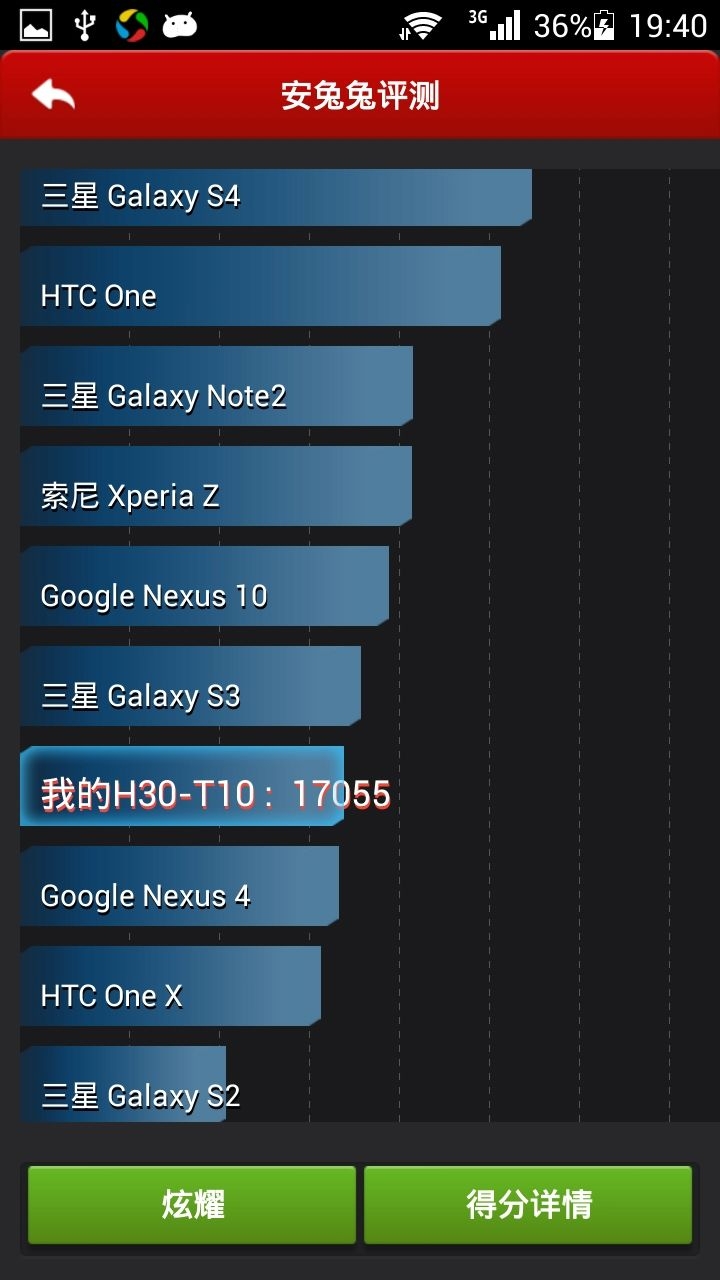Image resolution: width=720 pixels, height=1280 pixels.
Task: Open 得分详情 score details
Action: 528,1204
